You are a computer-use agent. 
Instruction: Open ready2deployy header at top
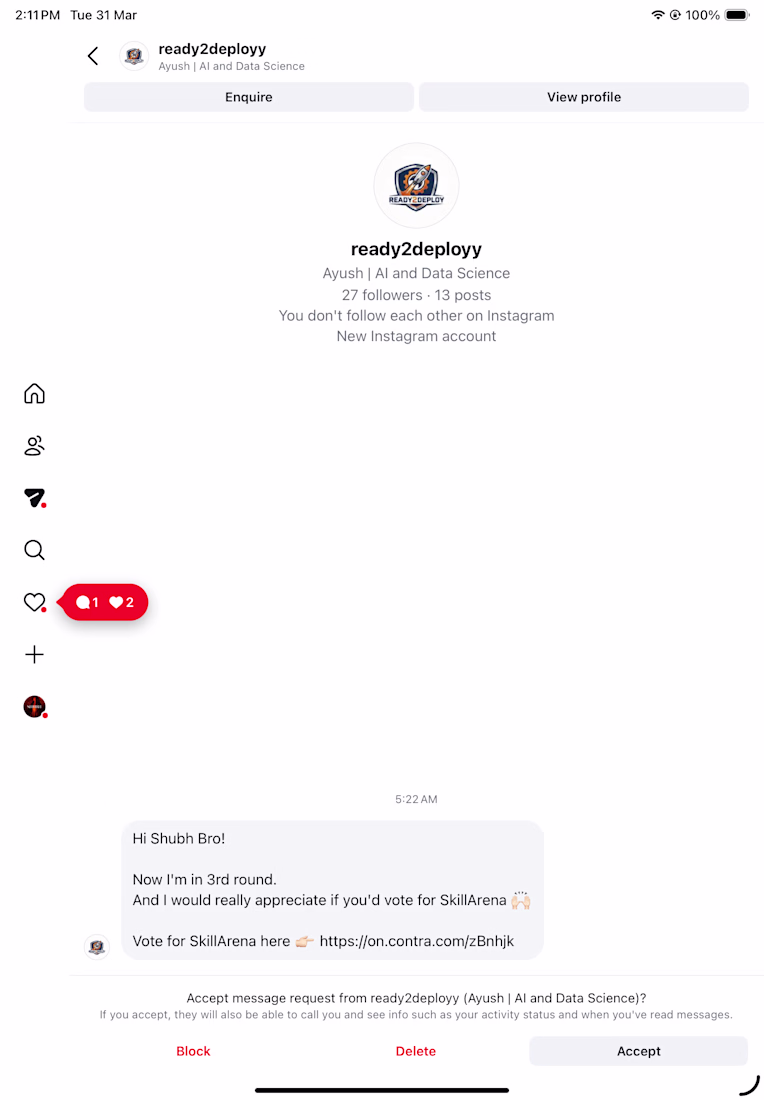(212, 56)
